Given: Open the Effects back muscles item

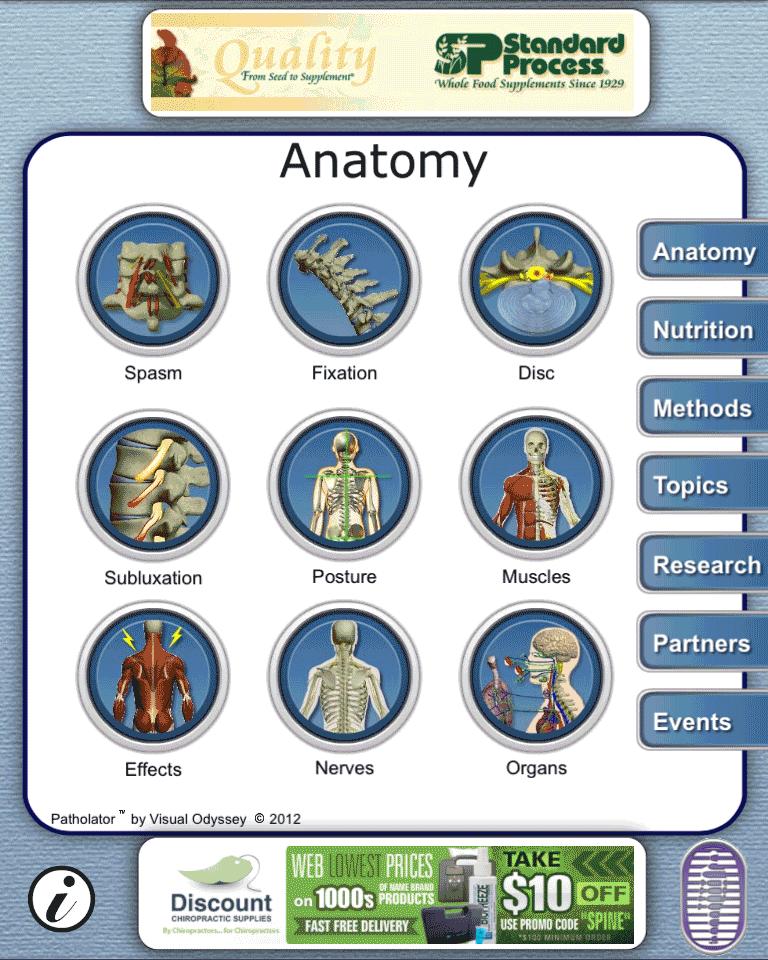Looking at the screenshot, I should (x=153, y=677).
